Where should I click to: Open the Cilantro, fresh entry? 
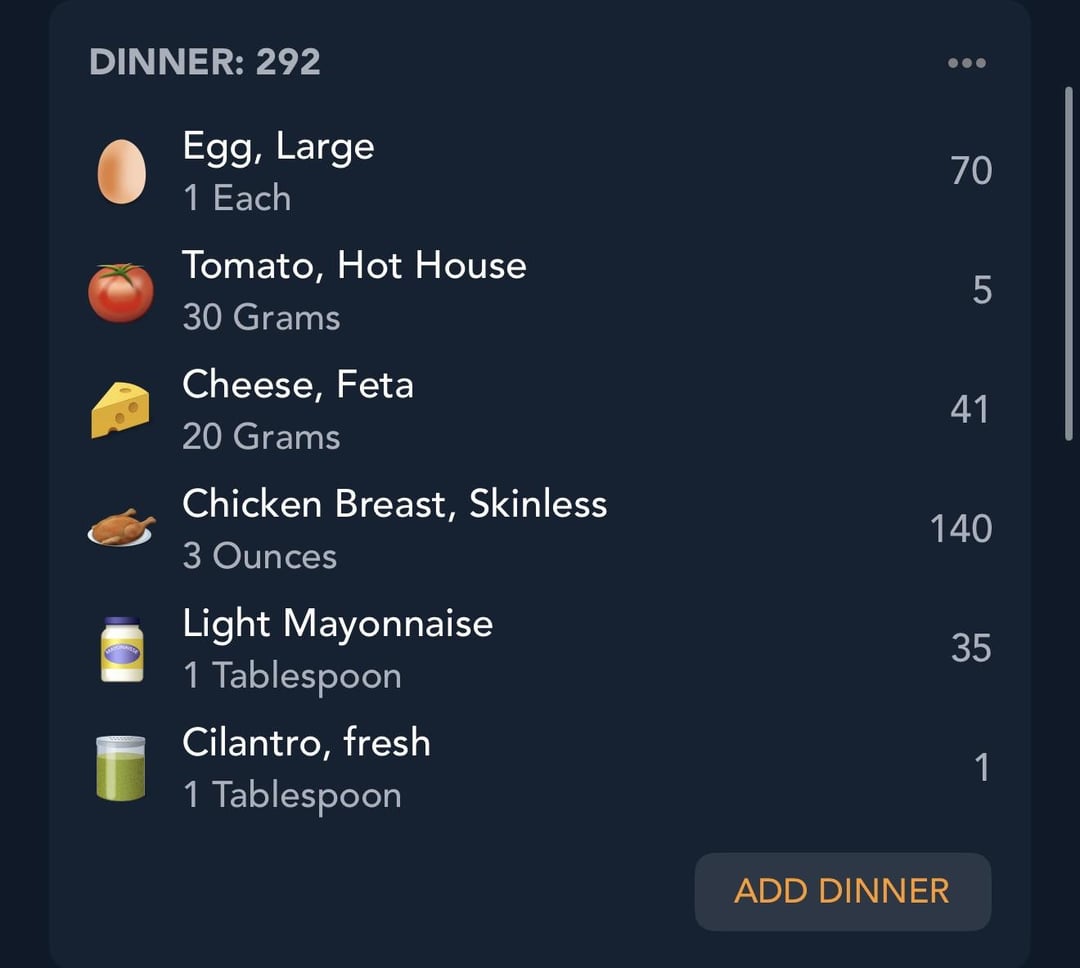(x=540, y=768)
